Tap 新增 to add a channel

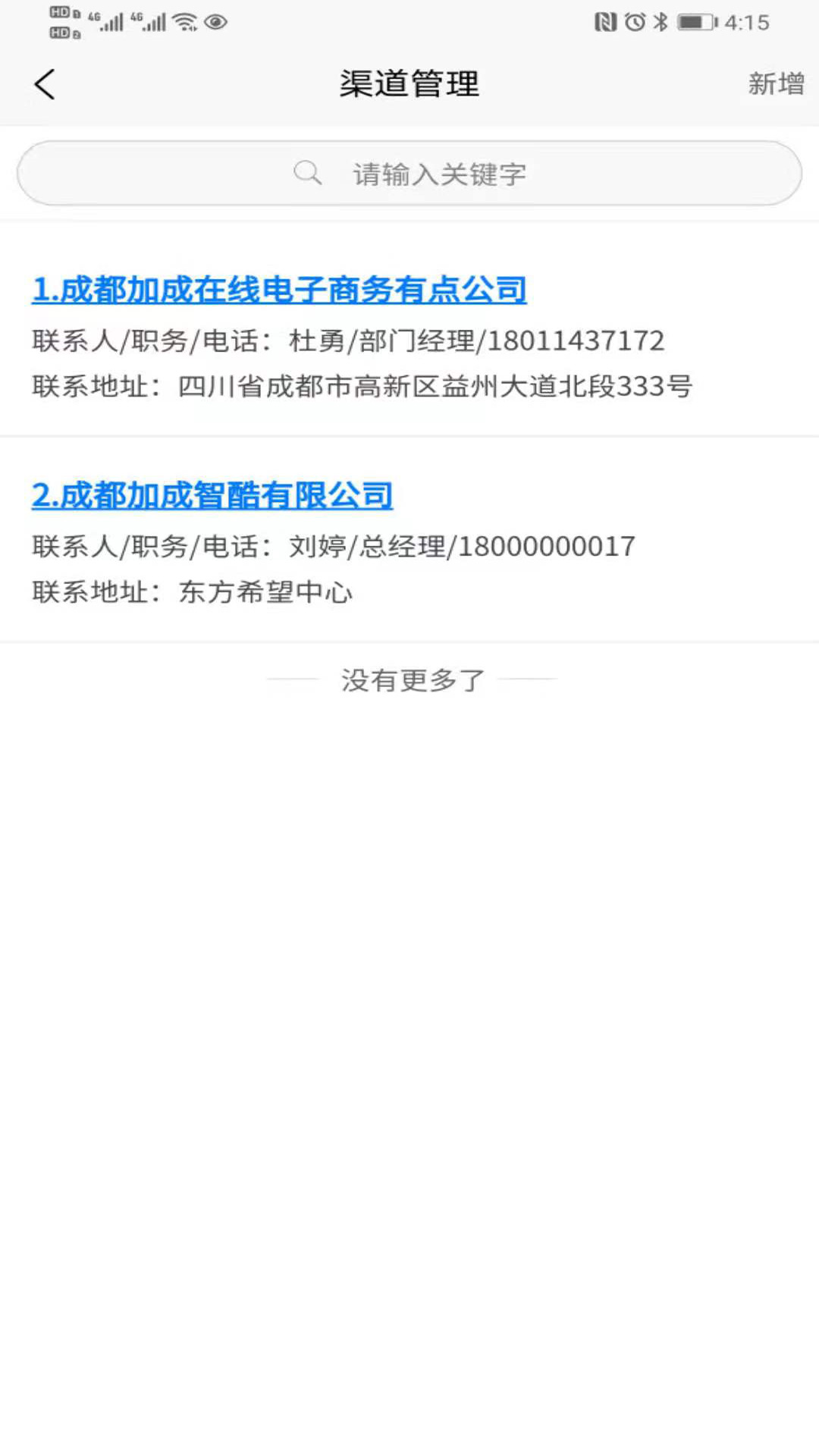775,84
